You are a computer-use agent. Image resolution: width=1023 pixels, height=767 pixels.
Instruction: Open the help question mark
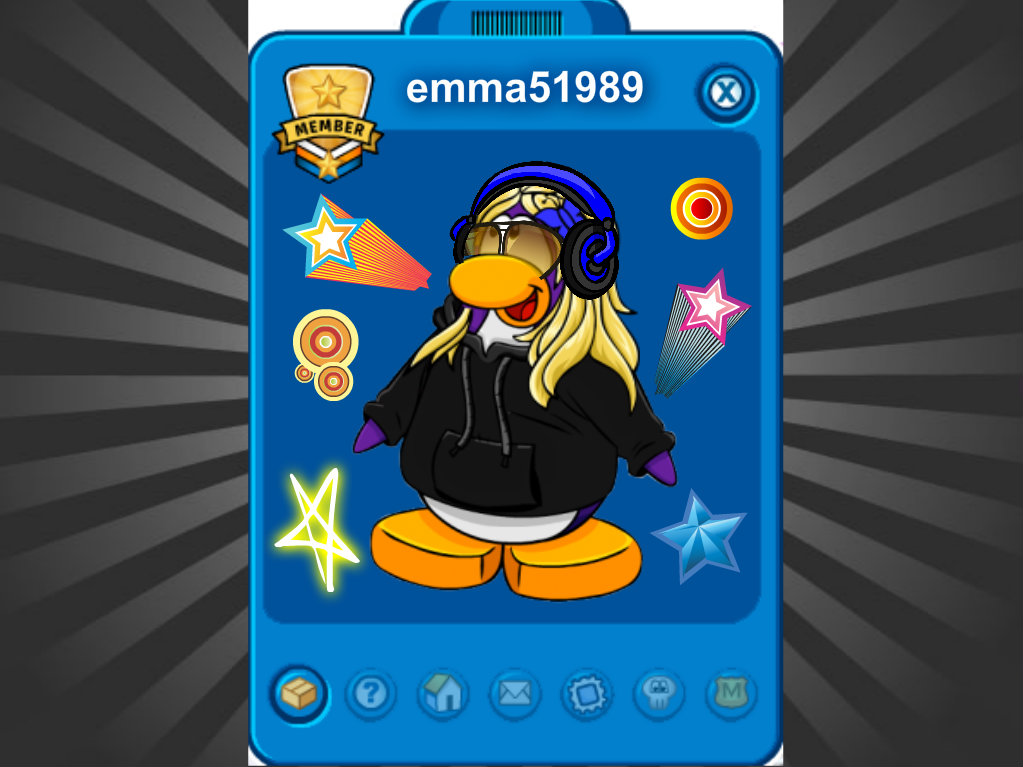click(371, 693)
